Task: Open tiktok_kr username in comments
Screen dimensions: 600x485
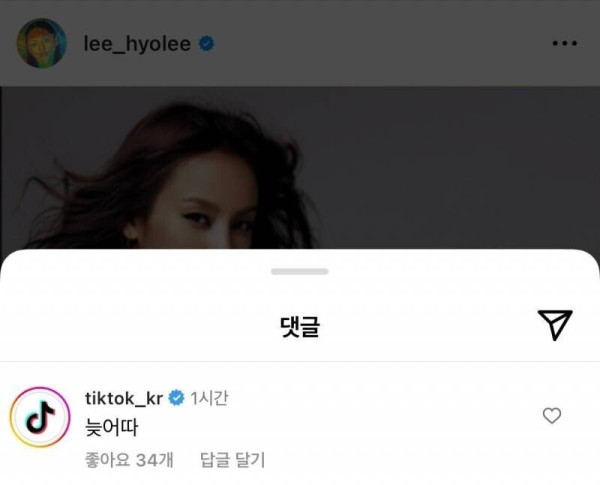Action: click(124, 397)
